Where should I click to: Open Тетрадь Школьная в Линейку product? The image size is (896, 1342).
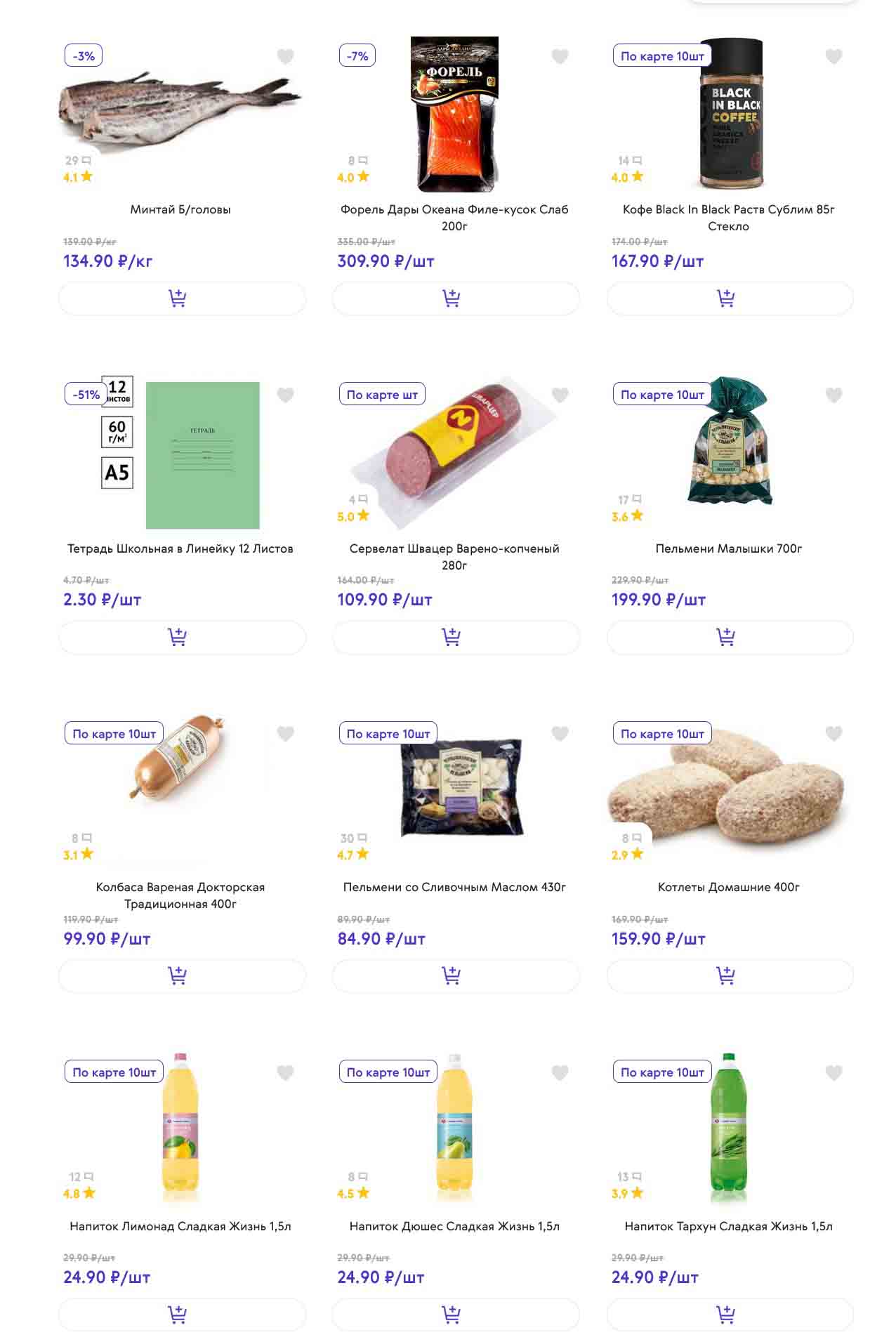coord(180,548)
